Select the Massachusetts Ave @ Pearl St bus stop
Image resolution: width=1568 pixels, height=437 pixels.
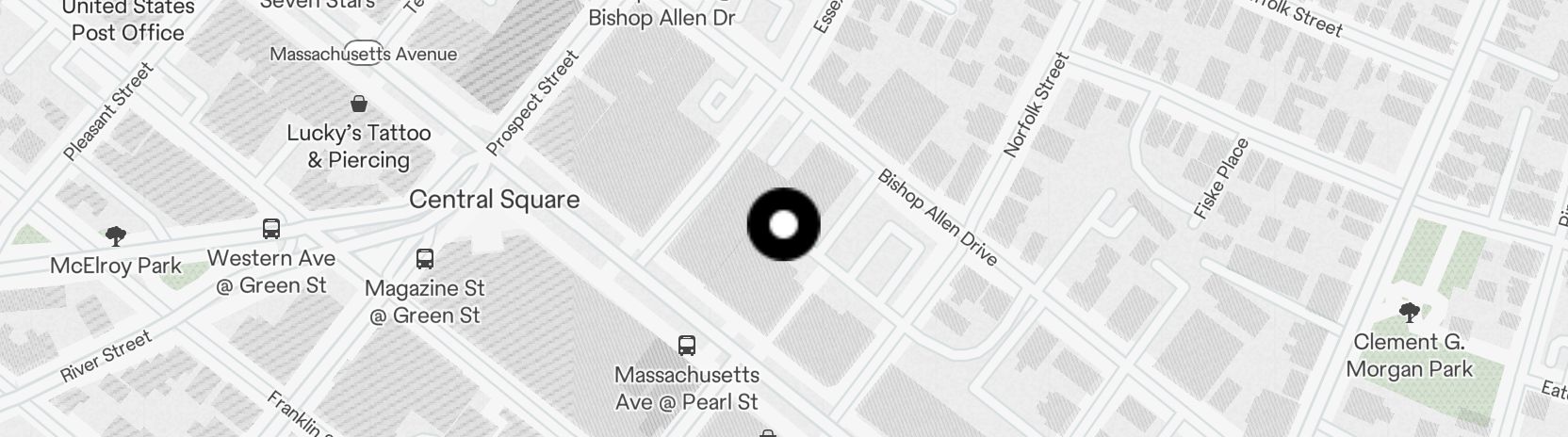[687, 346]
